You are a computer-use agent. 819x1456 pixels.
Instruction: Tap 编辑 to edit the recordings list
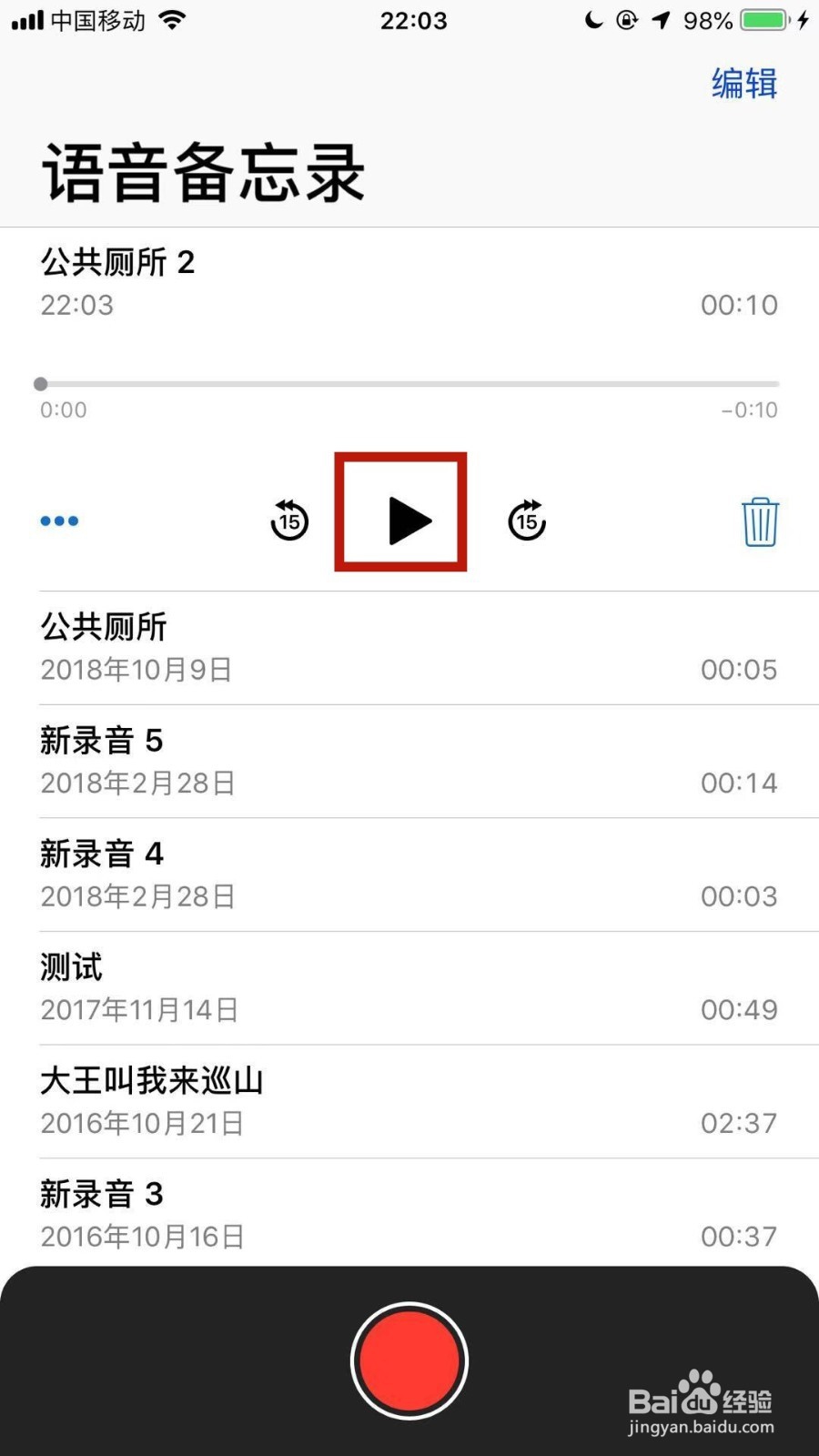point(743,84)
